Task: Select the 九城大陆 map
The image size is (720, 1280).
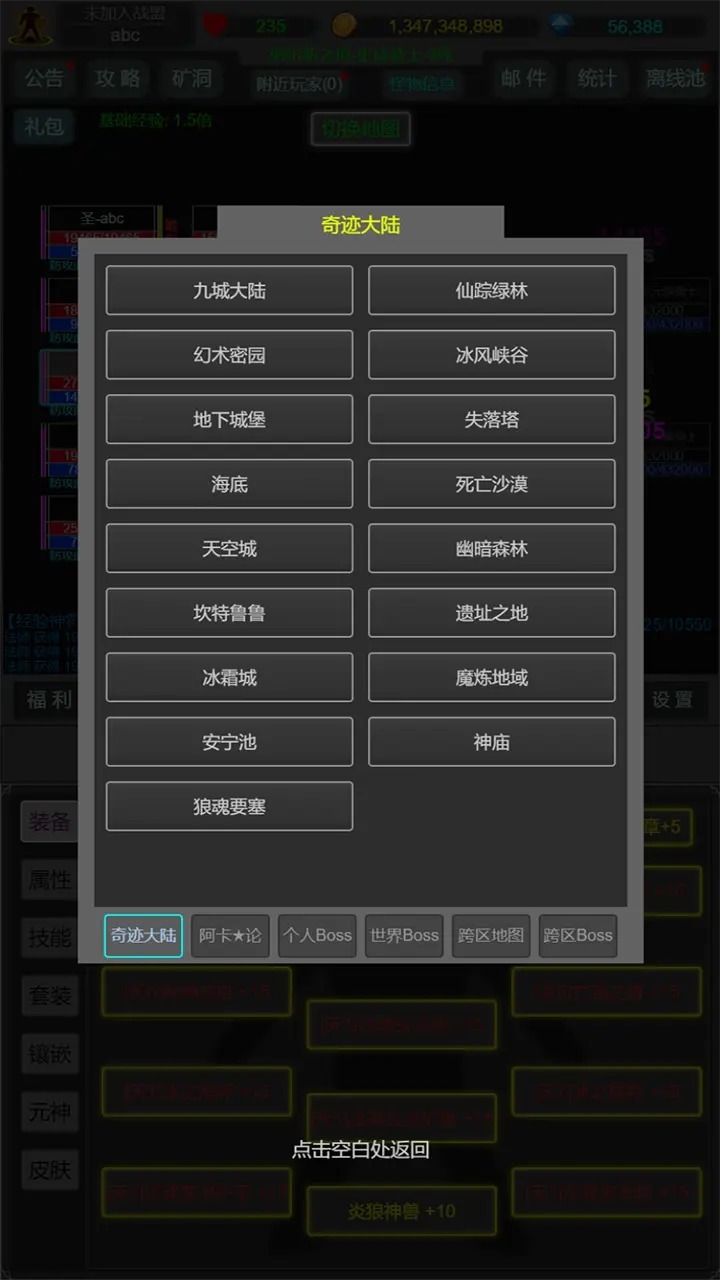Action: point(229,291)
